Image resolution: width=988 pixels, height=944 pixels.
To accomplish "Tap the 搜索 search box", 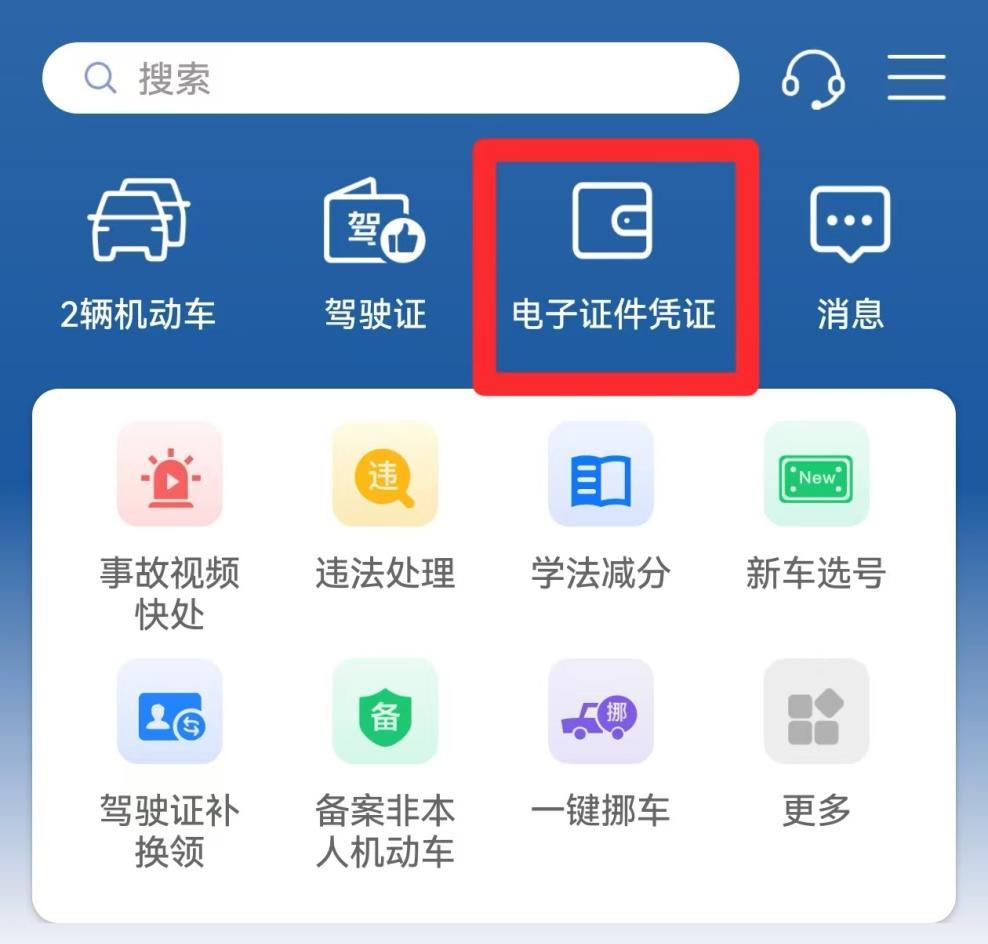I will pos(390,78).
